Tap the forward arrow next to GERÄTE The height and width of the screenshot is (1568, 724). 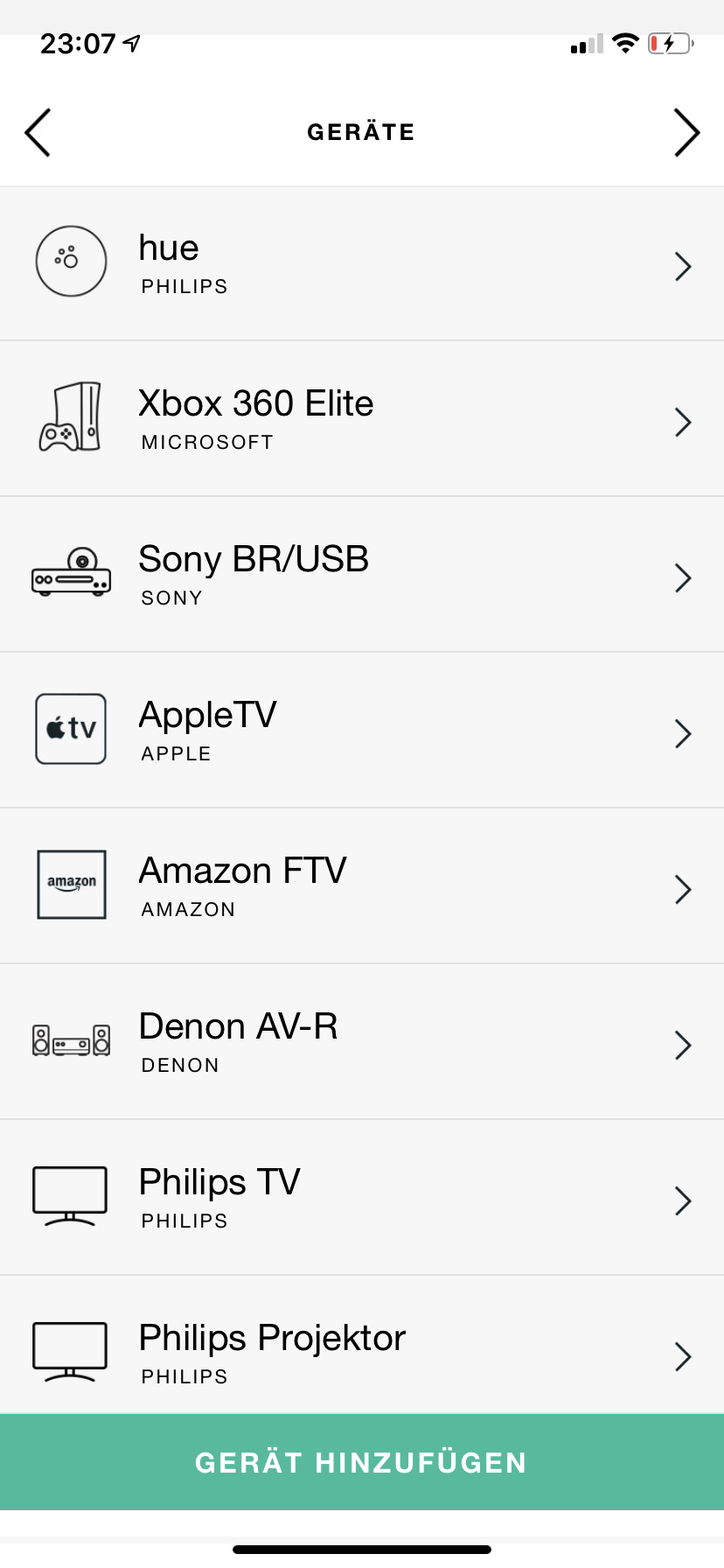tap(686, 133)
